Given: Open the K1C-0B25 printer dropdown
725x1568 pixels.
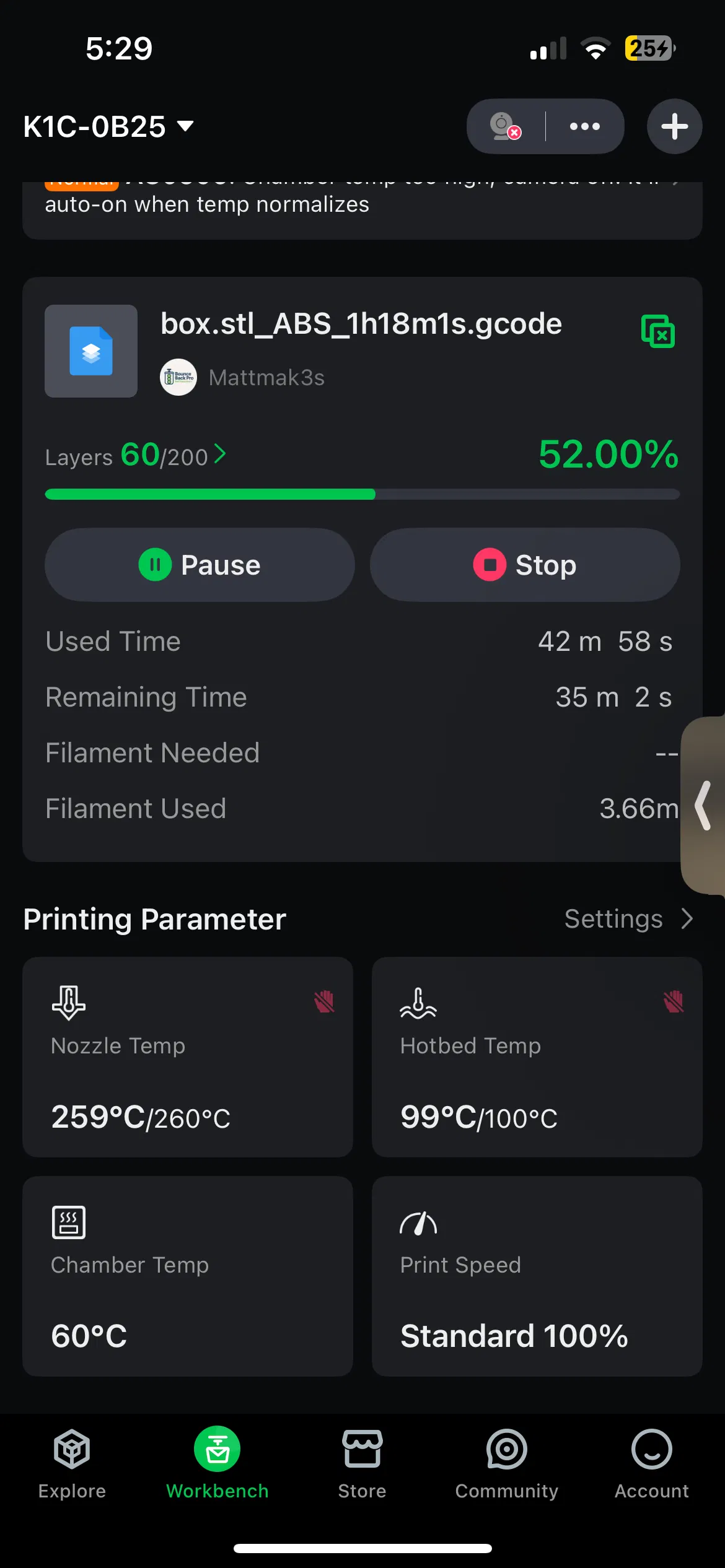Looking at the screenshot, I should click(109, 126).
